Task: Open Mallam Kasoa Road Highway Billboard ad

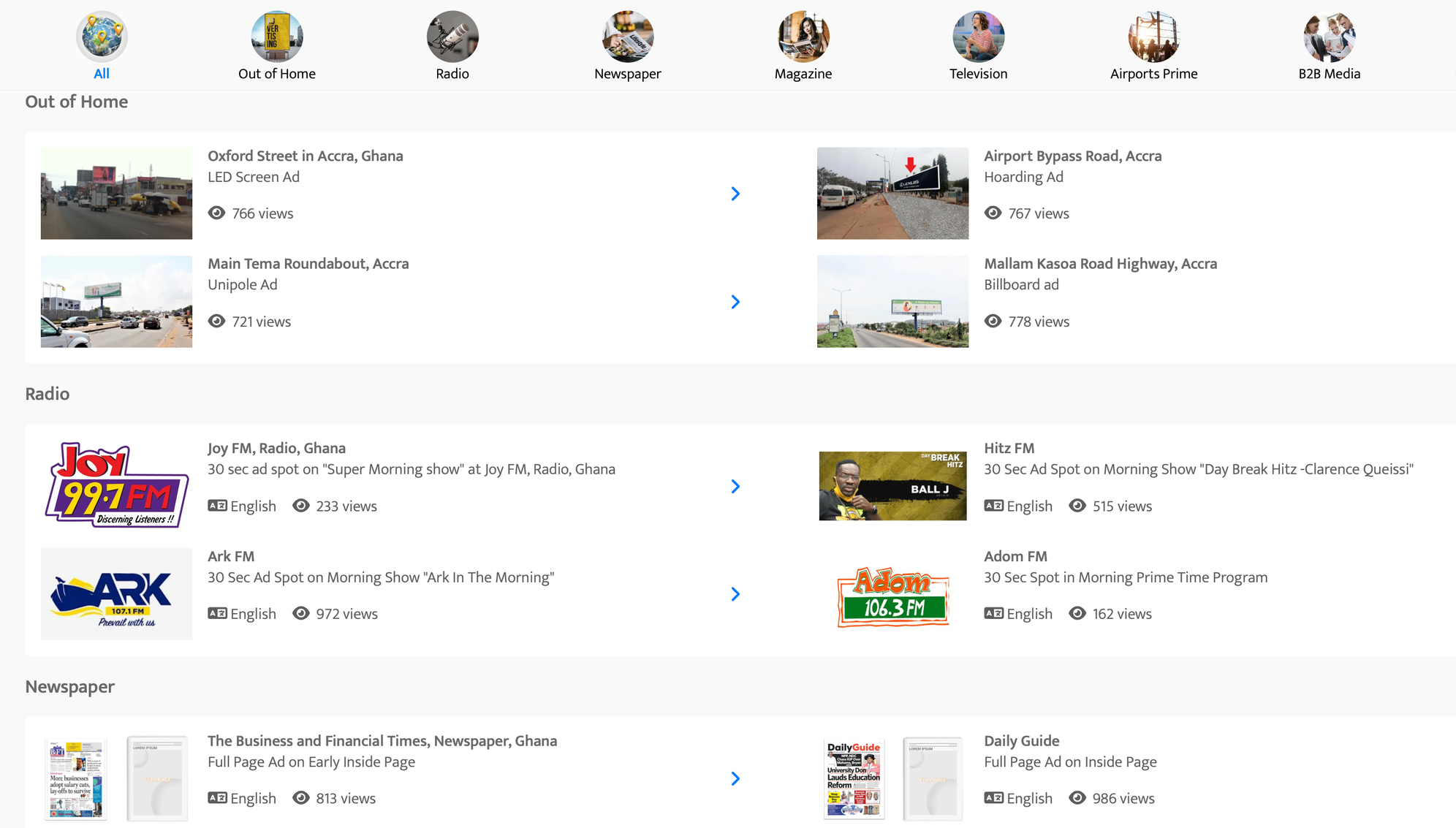Action: pyautogui.click(x=1100, y=264)
